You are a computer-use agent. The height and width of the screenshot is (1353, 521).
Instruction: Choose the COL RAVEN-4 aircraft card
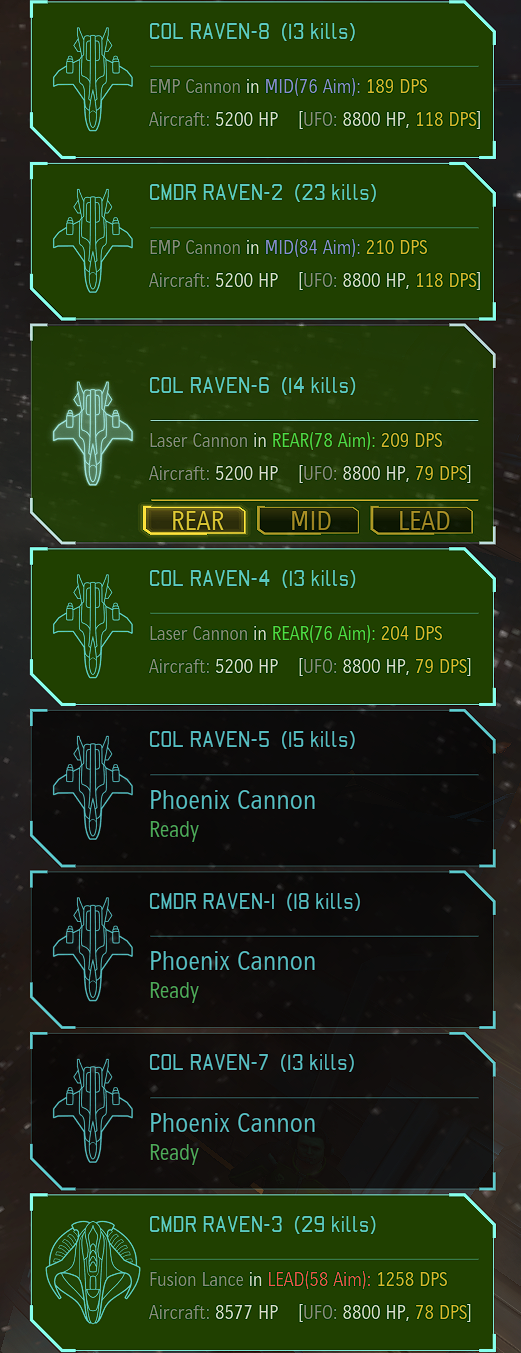tap(263, 626)
